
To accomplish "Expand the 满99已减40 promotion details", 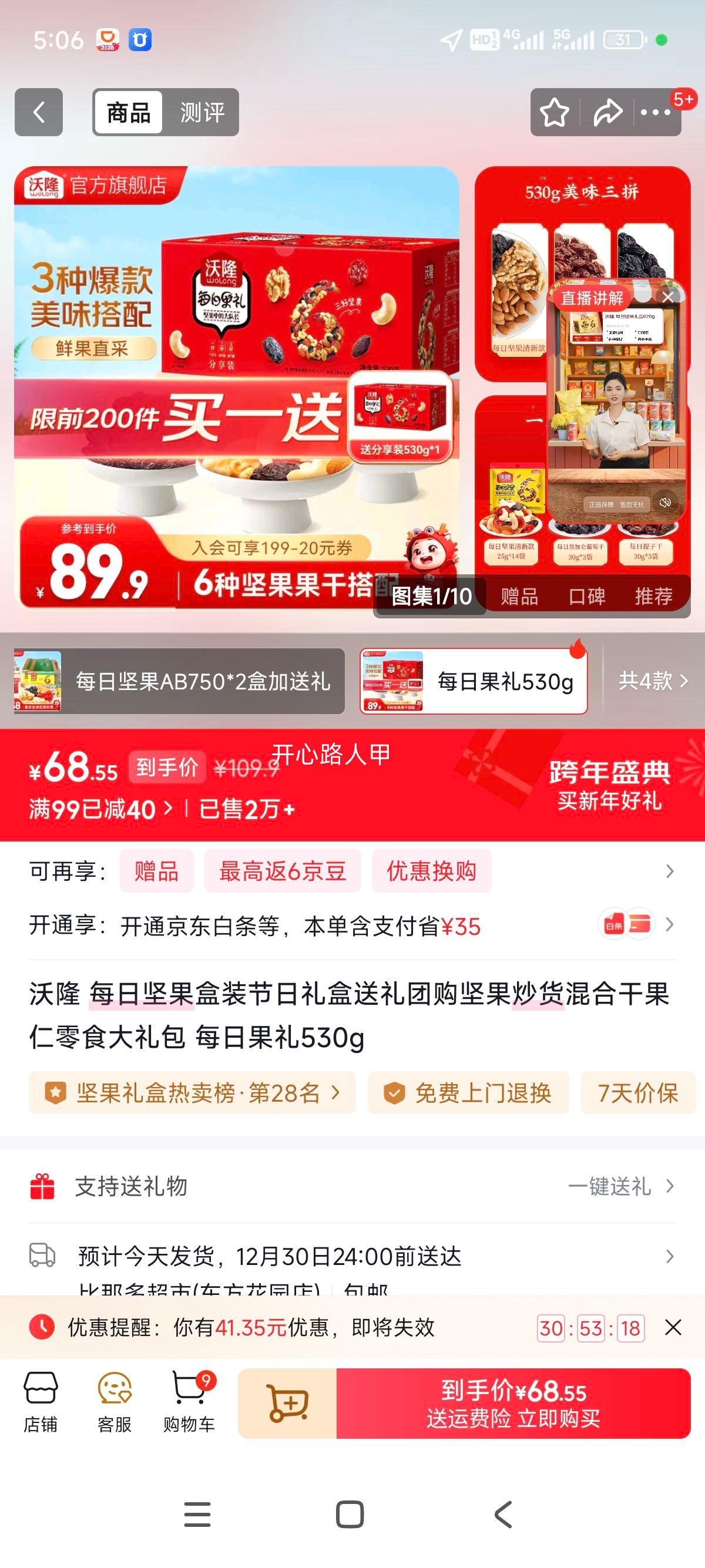I will coord(98,809).
